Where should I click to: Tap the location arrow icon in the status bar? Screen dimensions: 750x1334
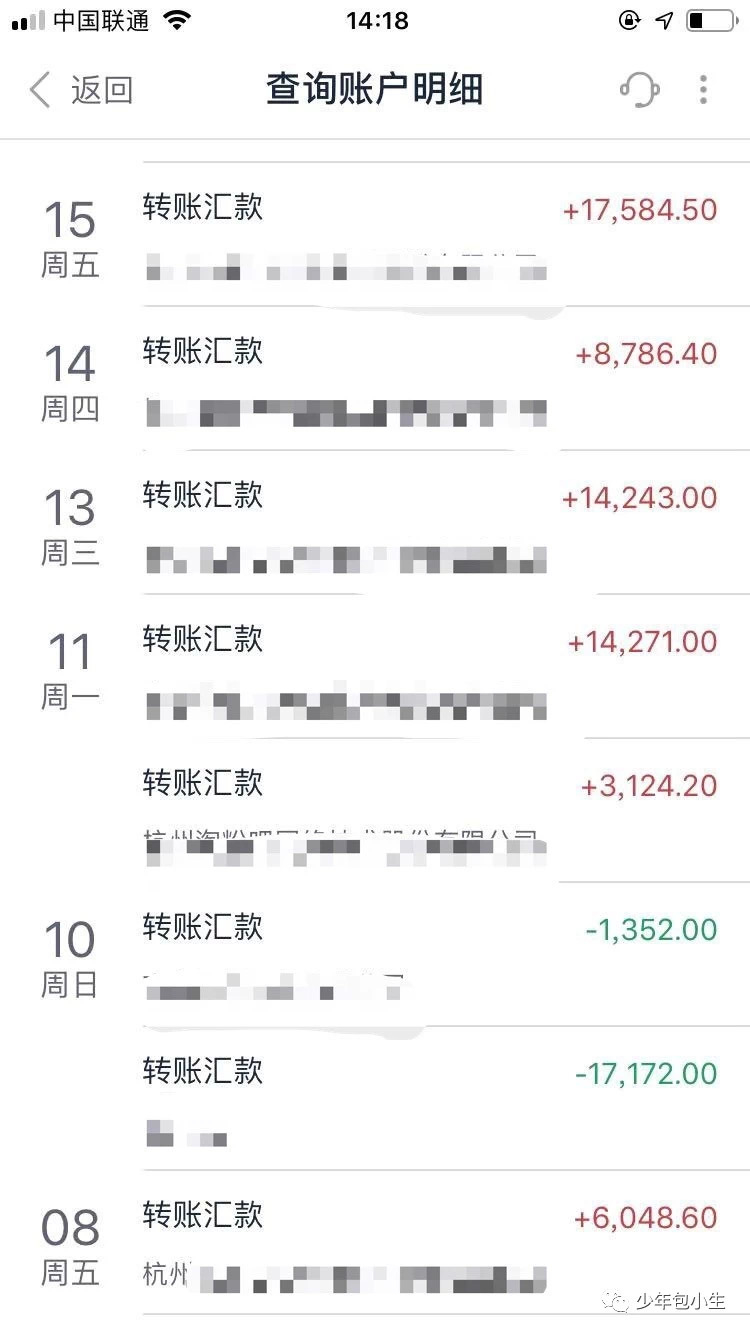662,20
